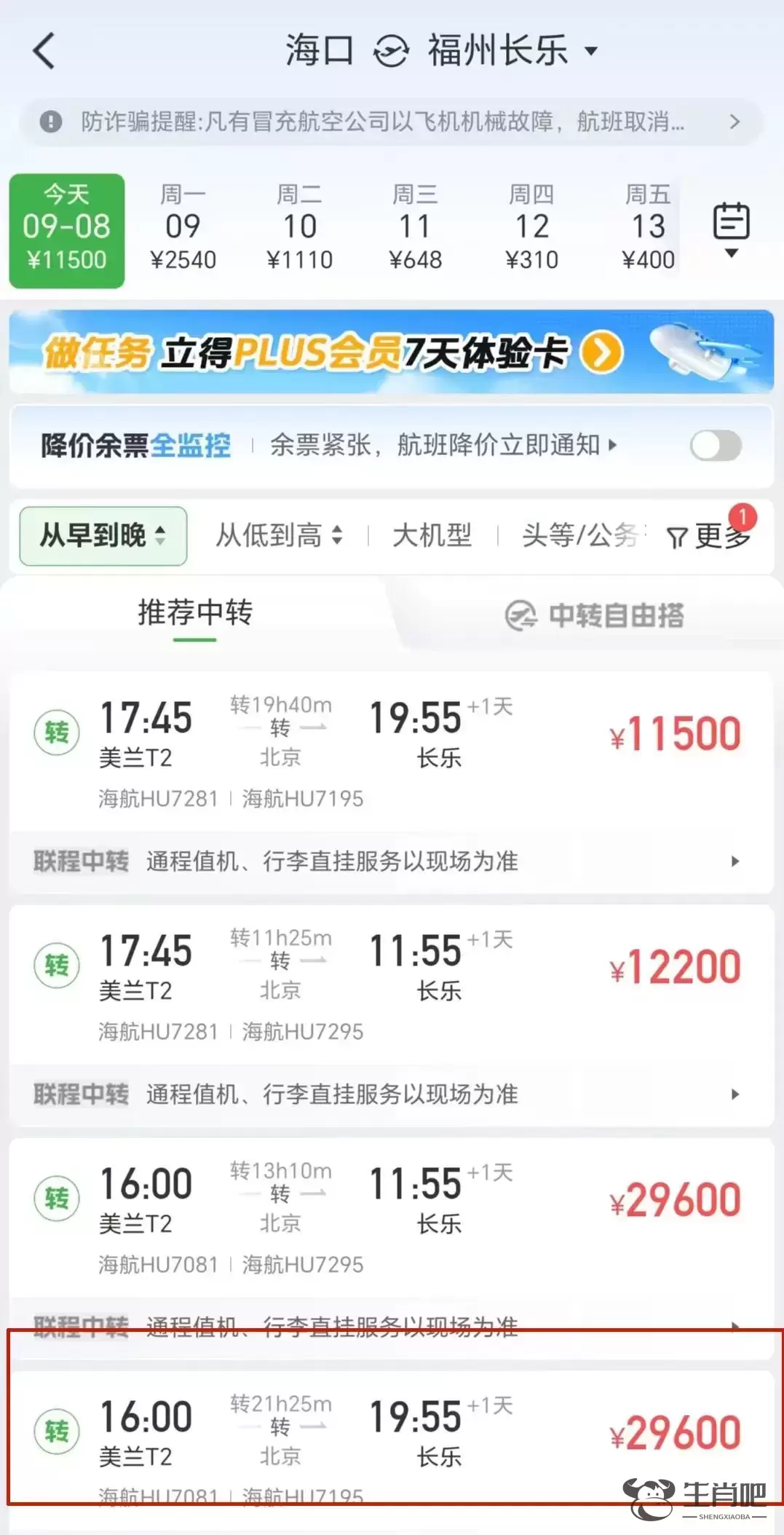
Task: Open the ¥11500 flight HU7281/HU7195
Action: tap(392, 750)
